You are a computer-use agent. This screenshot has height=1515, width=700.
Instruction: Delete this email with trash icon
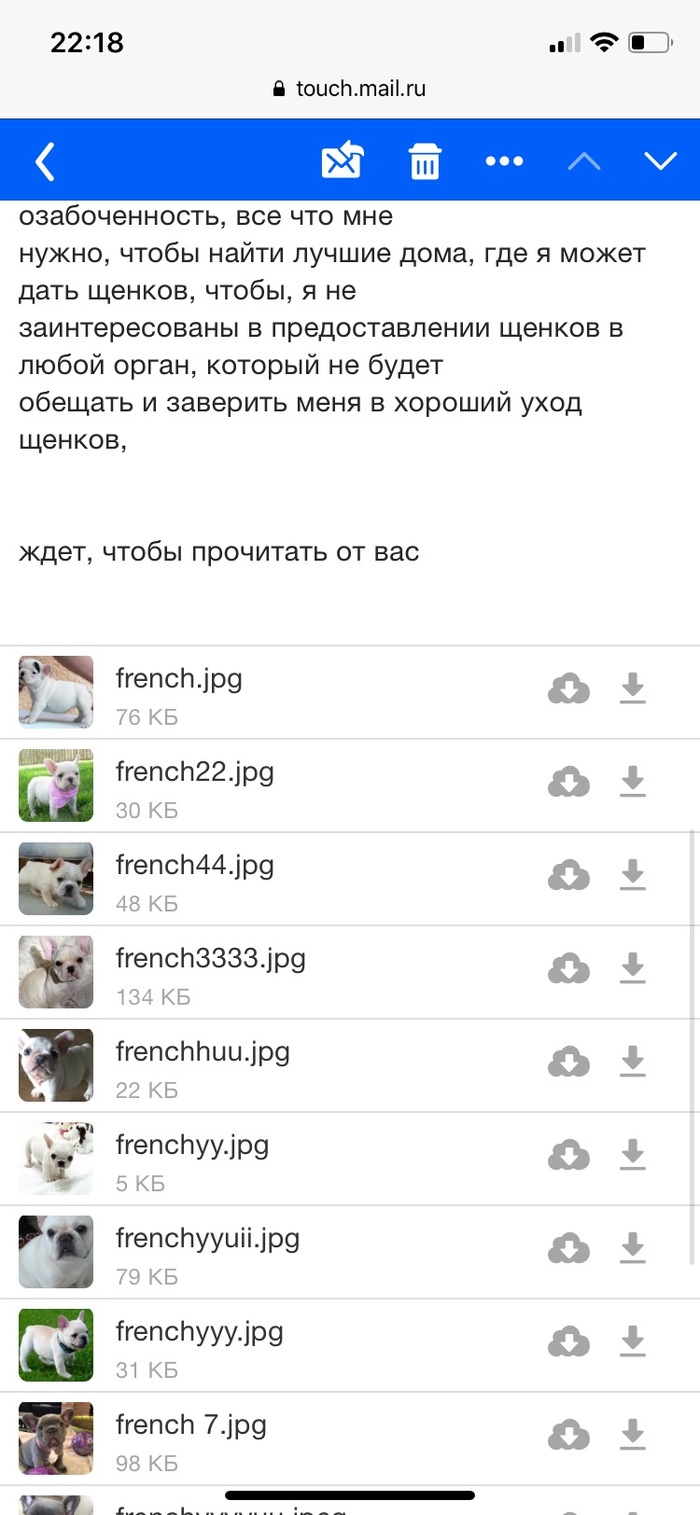click(x=425, y=161)
